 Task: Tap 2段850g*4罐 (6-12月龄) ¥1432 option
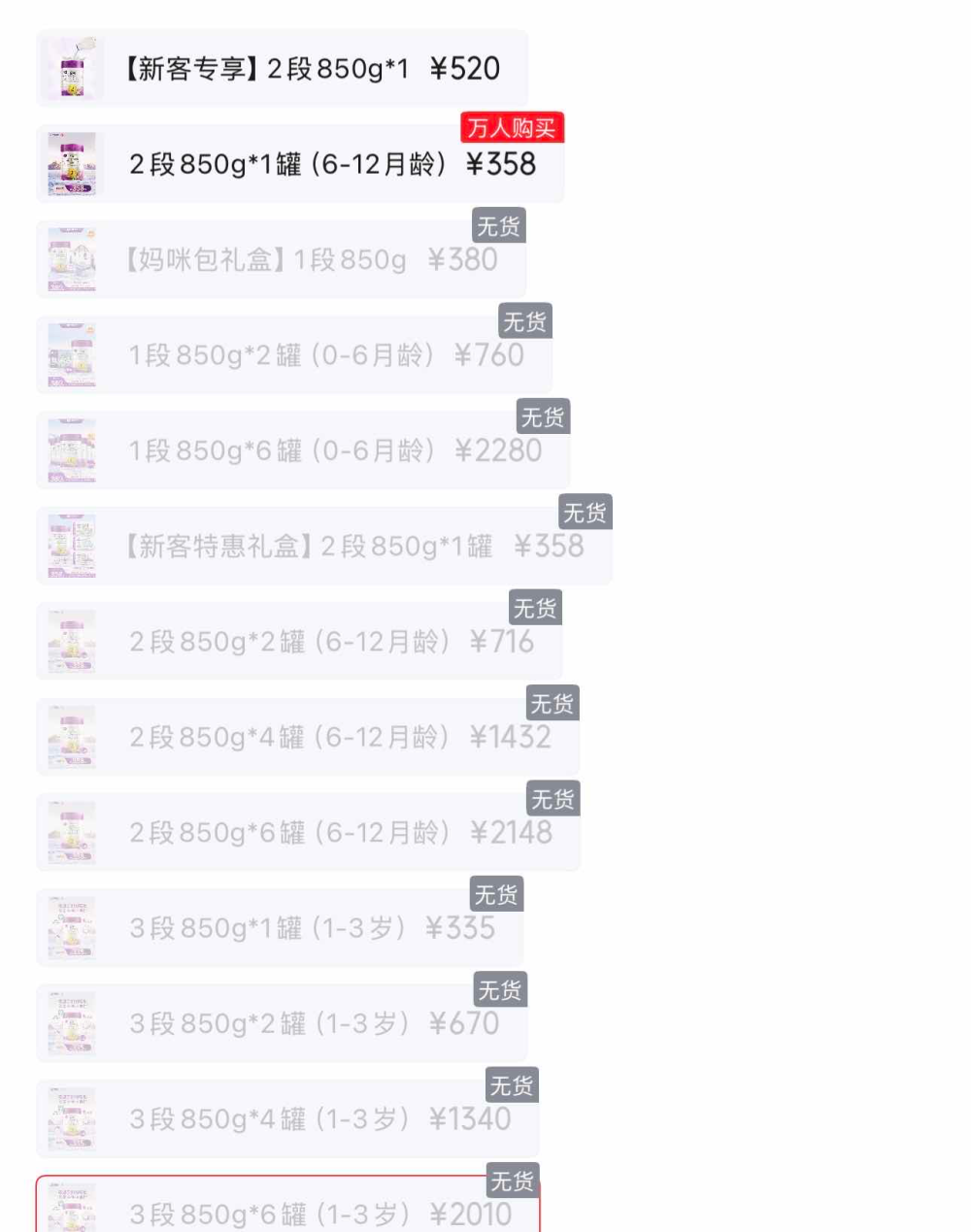(307, 737)
